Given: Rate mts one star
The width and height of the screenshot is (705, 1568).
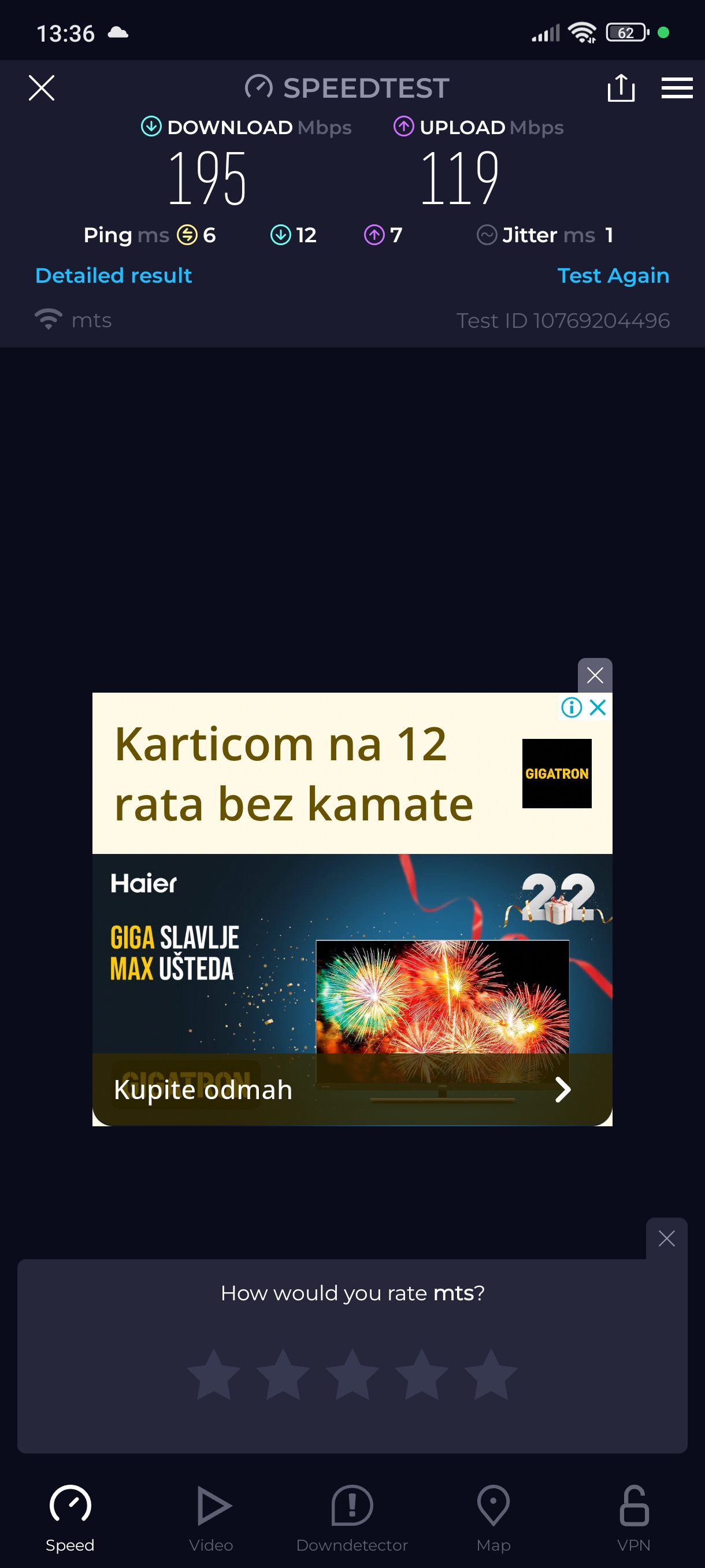Looking at the screenshot, I should [213, 1374].
